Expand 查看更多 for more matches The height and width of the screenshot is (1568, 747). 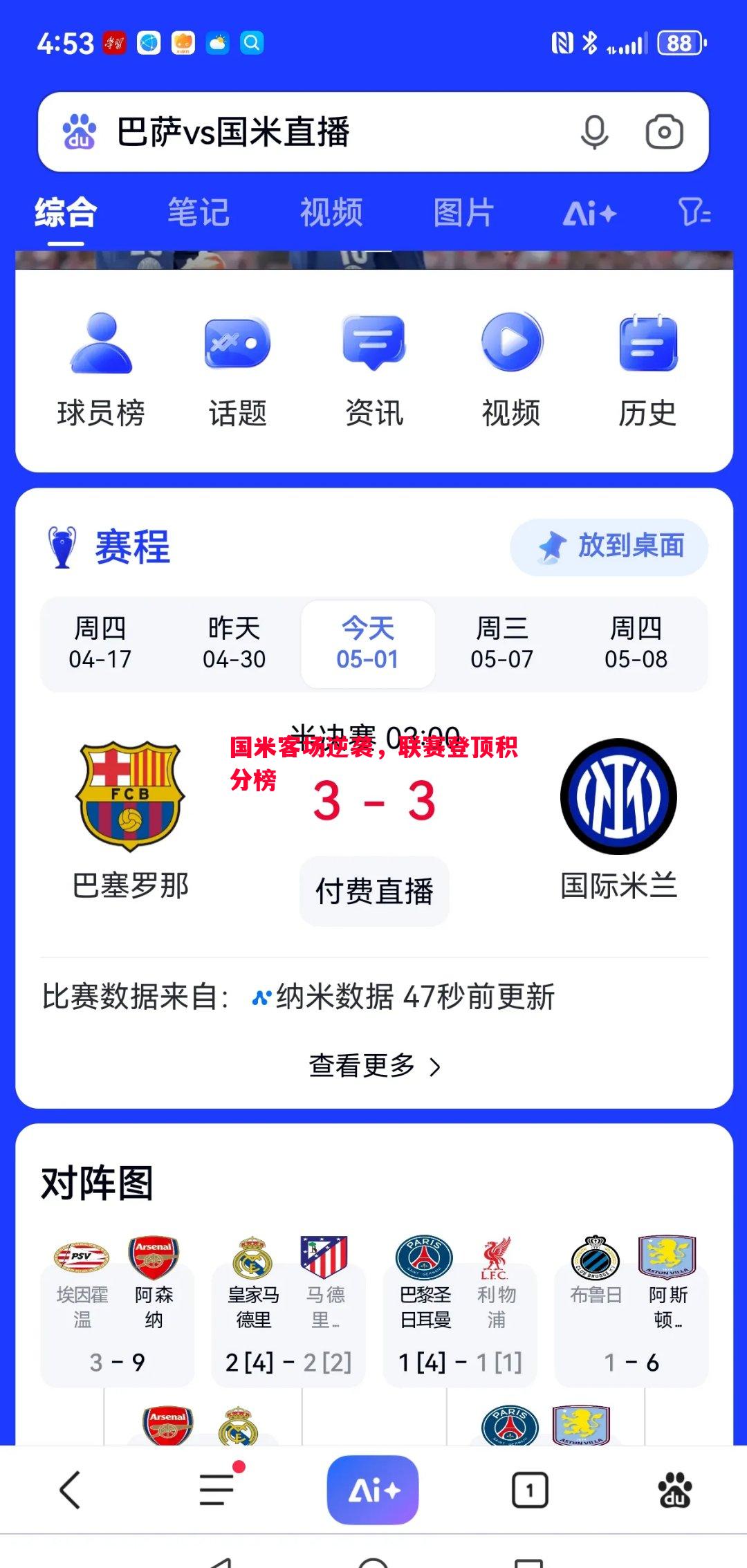coord(374,1066)
